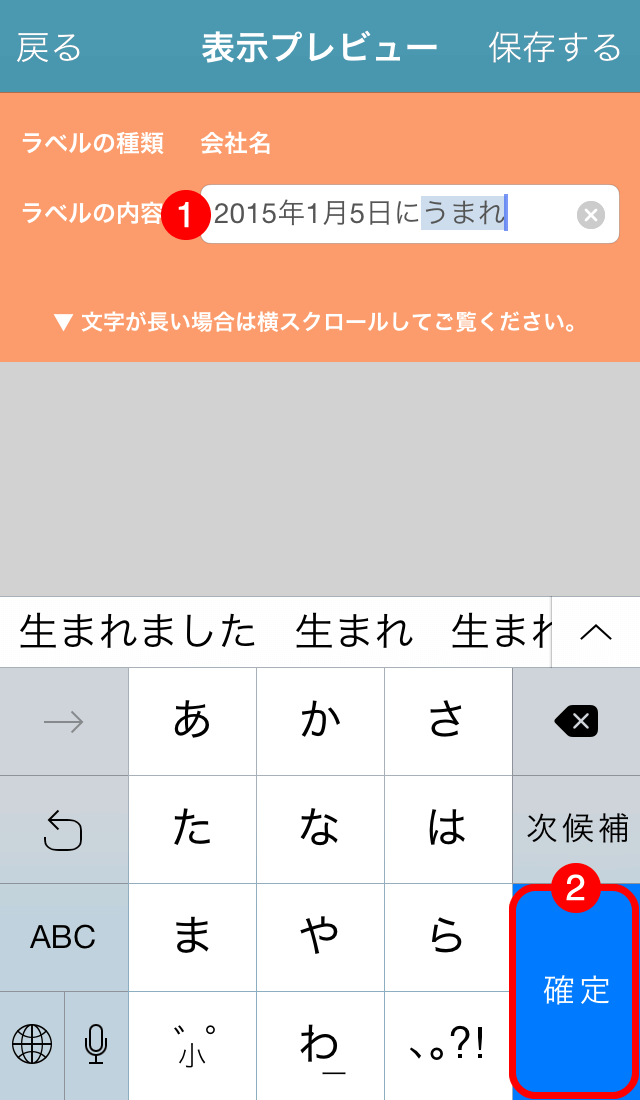This screenshot has height=1100, width=640.
Task: Tap the punctuation key 、。?!
Action: click(447, 1044)
